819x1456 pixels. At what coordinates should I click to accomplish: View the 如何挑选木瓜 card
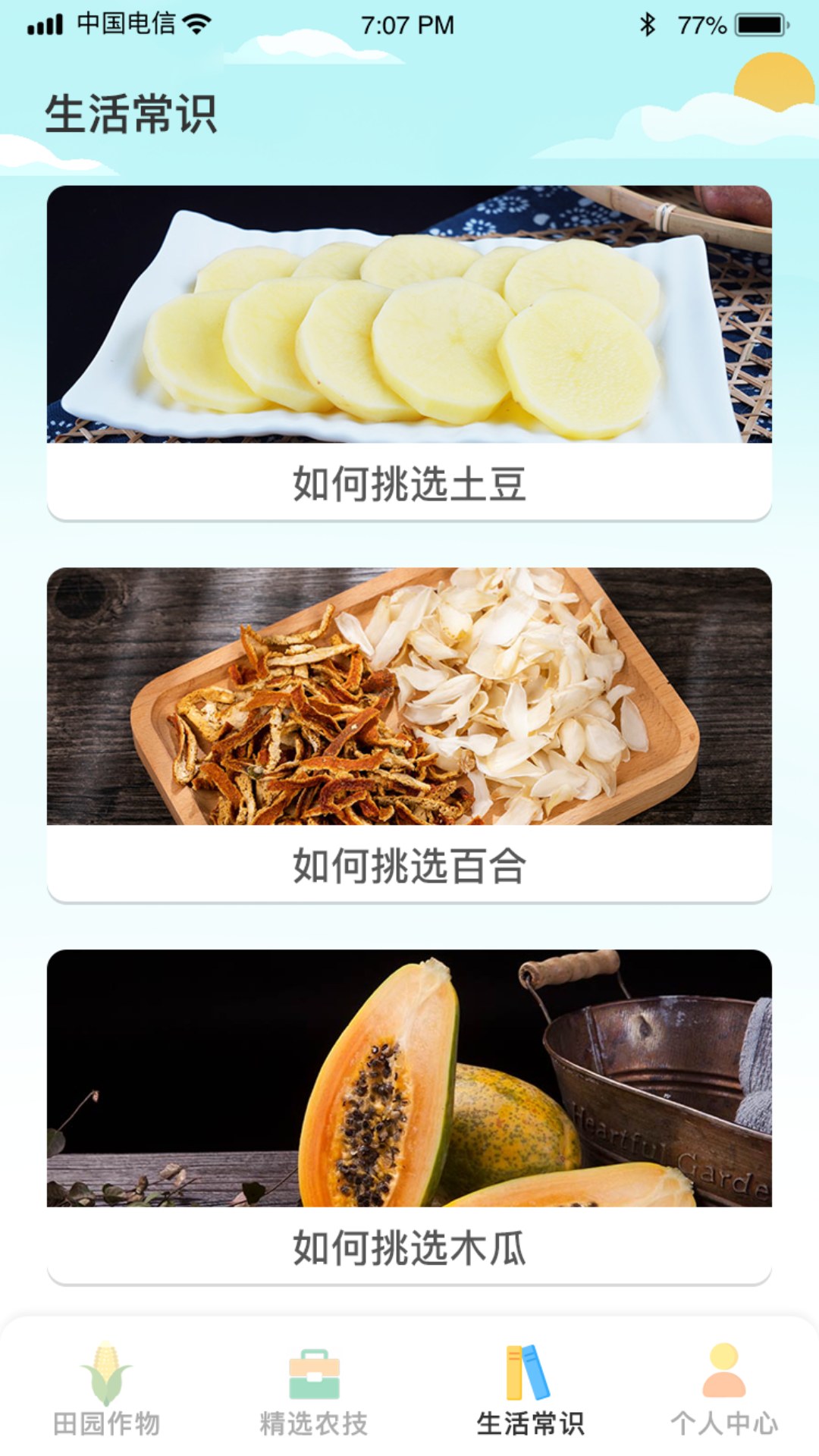[409, 1116]
